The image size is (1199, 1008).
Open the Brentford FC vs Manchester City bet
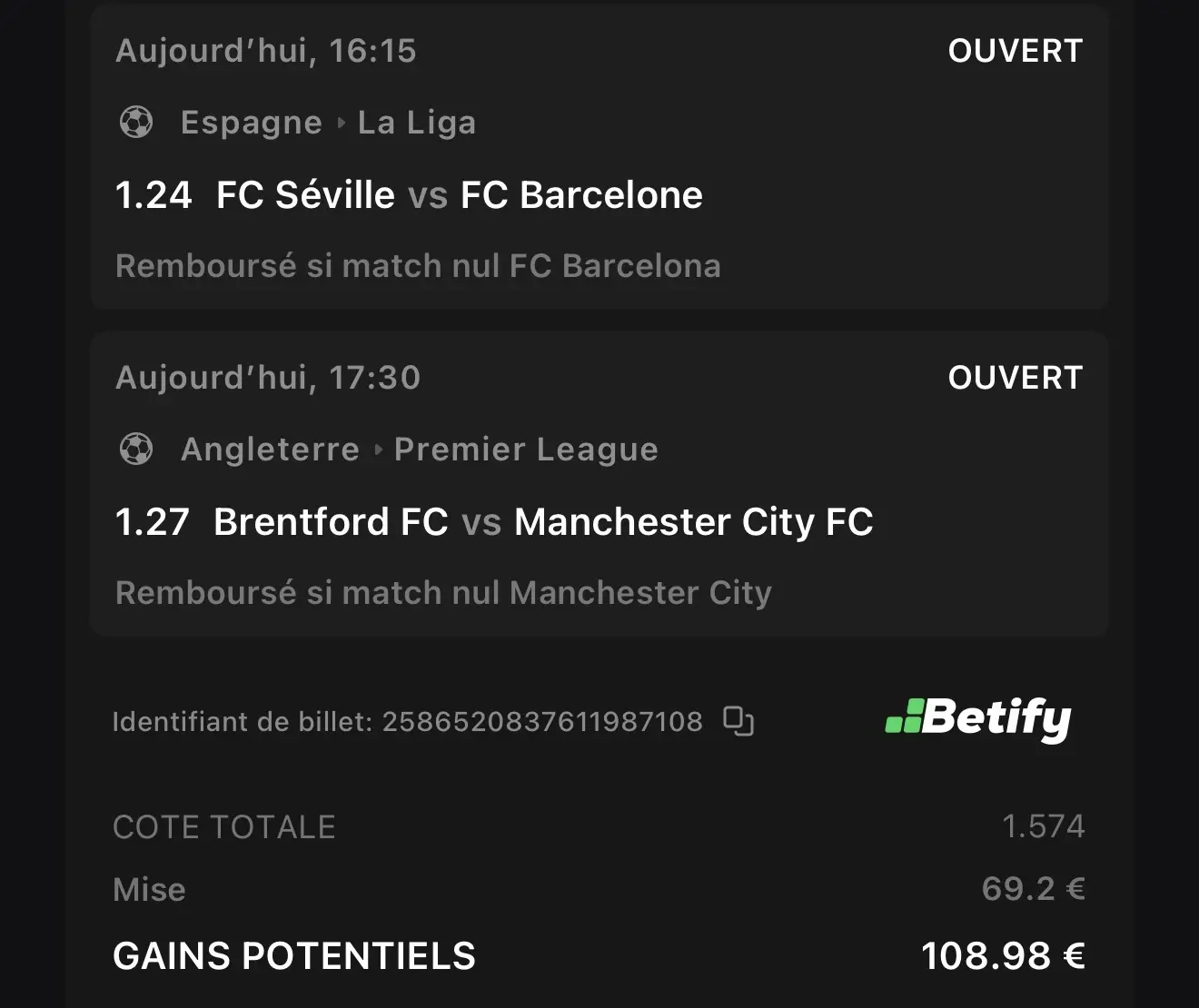pos(542,522)
